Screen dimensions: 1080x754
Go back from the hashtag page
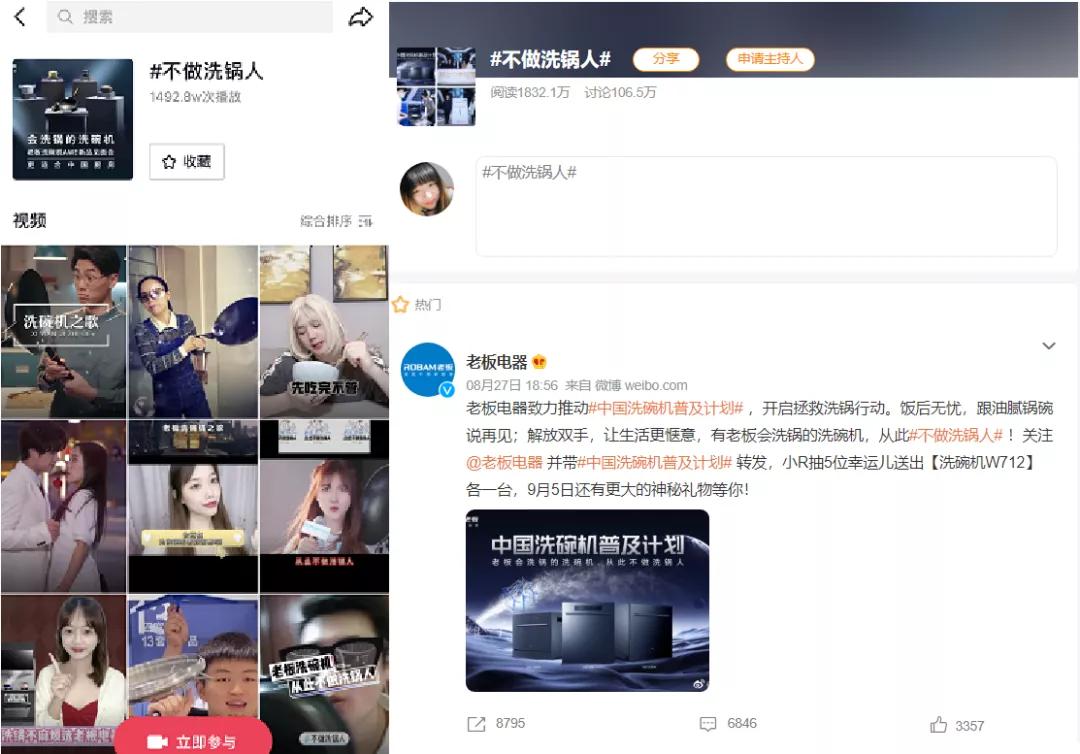[20, 17]
